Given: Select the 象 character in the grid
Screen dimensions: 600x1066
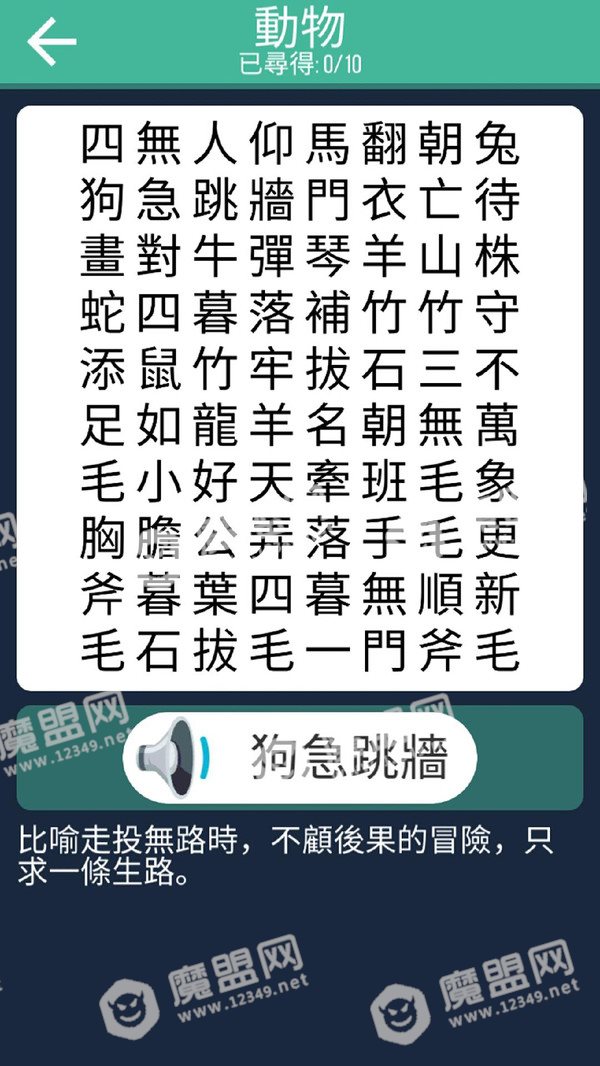Looking at the screenshot, I should 497,483.
